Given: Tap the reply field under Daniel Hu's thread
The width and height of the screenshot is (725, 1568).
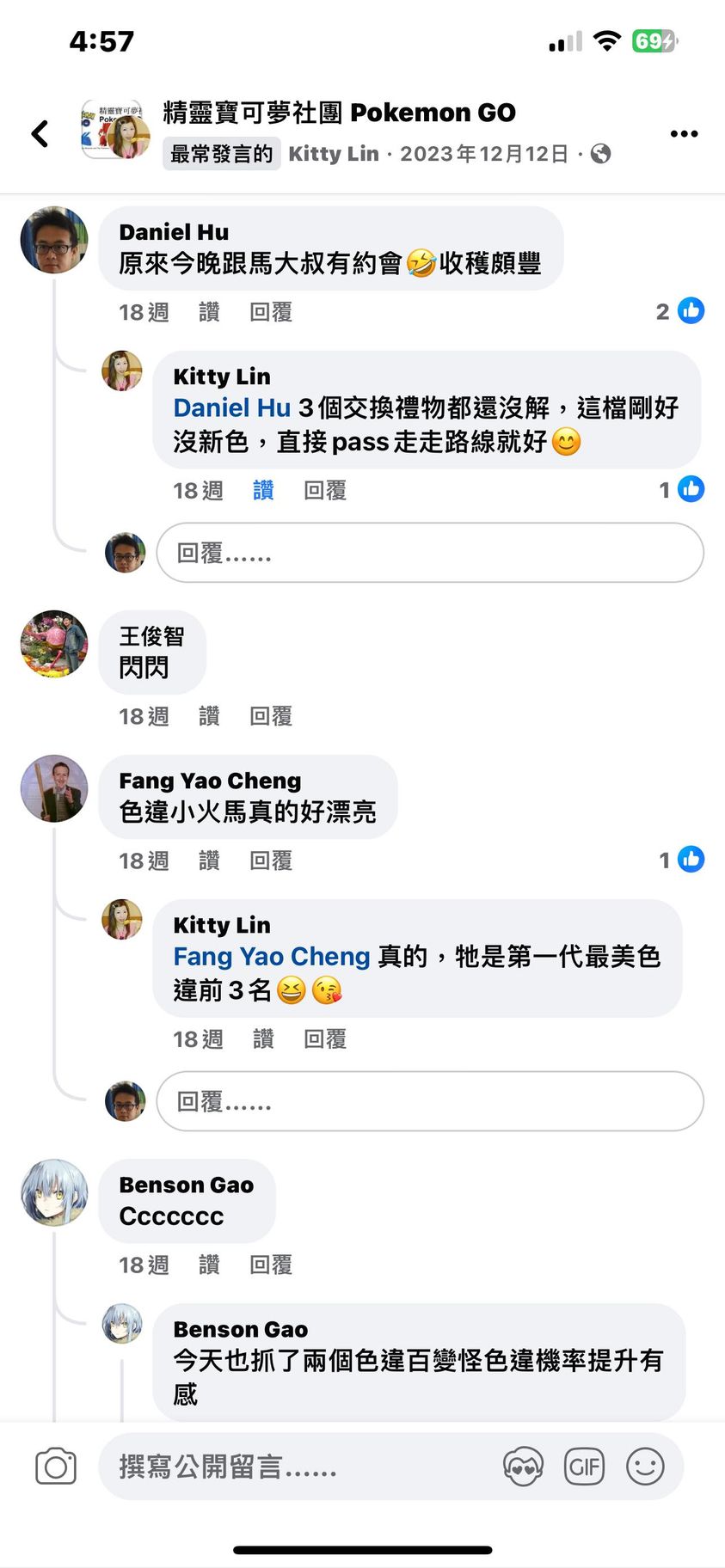Looking at the screenshot, I should coord(430,553).
